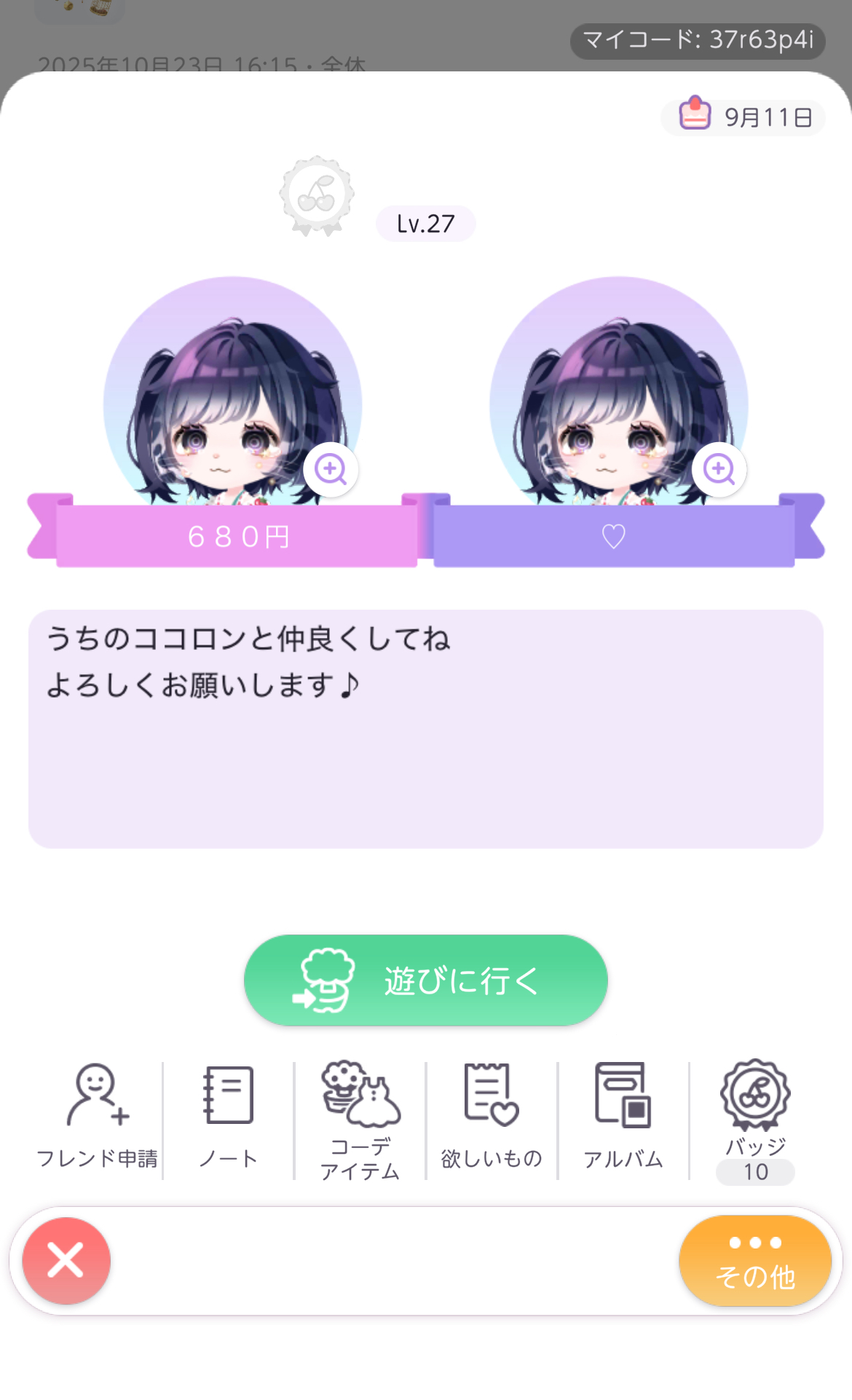Close the profile with the red X

point(66,1261)
